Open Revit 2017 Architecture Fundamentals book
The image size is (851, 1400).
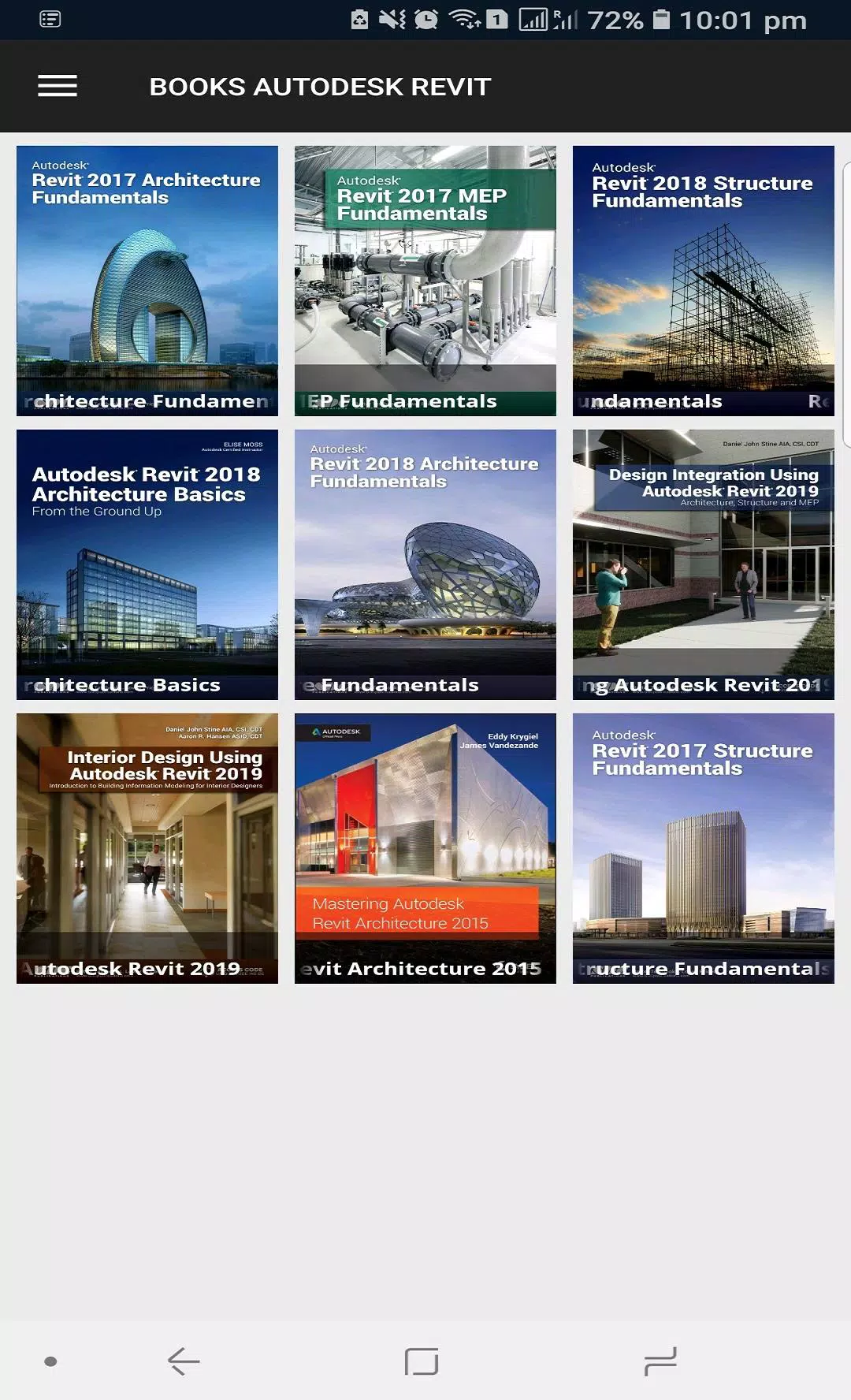147,281
